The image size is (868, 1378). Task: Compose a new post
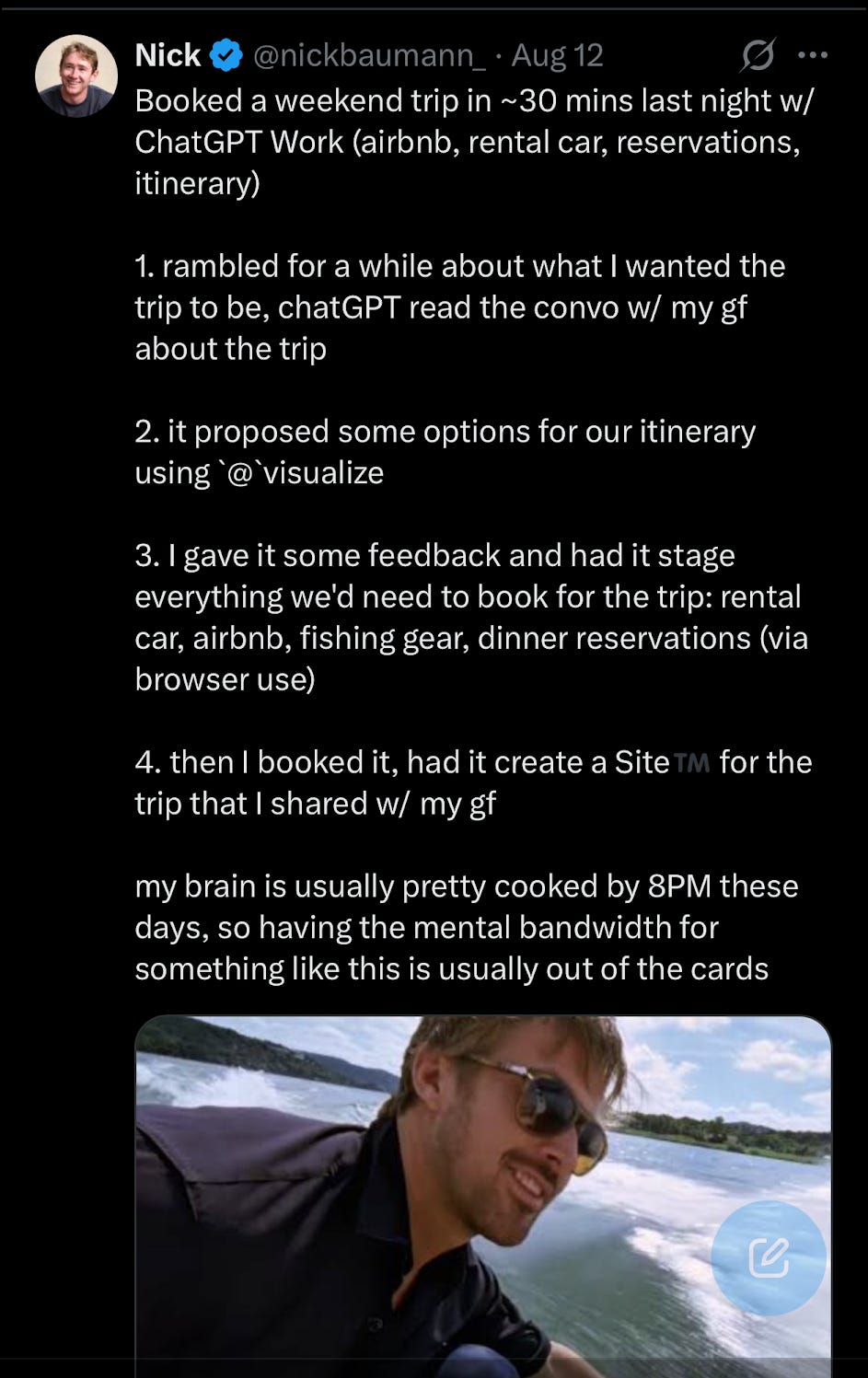pyautogui.click(x=769, y=1257)
